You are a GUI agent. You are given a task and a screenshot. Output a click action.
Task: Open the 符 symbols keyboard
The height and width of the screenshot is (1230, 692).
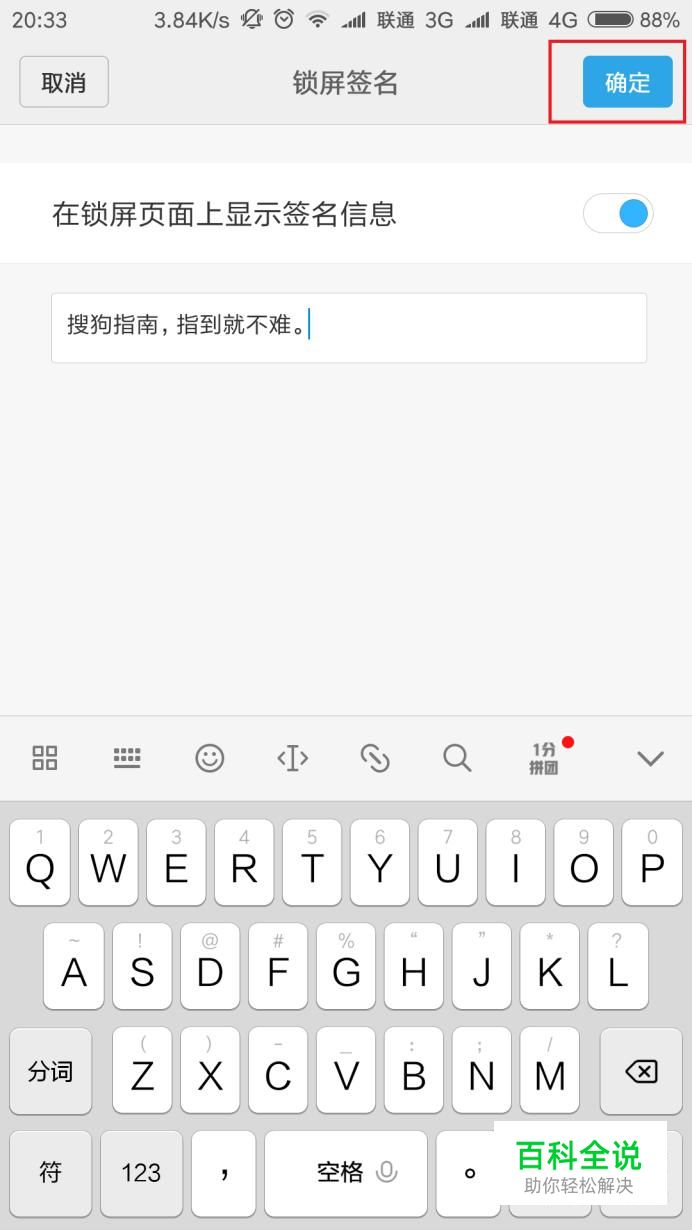click(x=50, y=1172)
